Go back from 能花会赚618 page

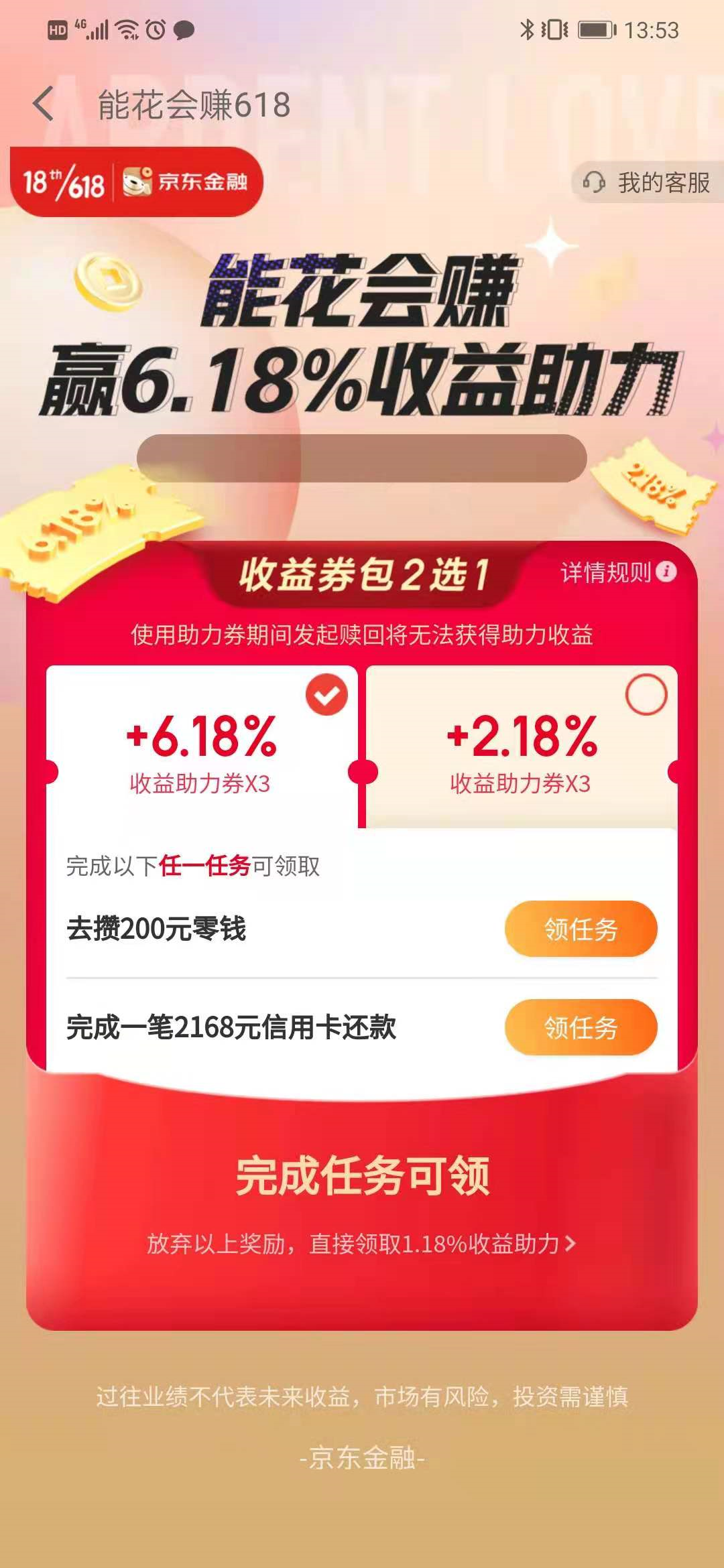(44, 105)
